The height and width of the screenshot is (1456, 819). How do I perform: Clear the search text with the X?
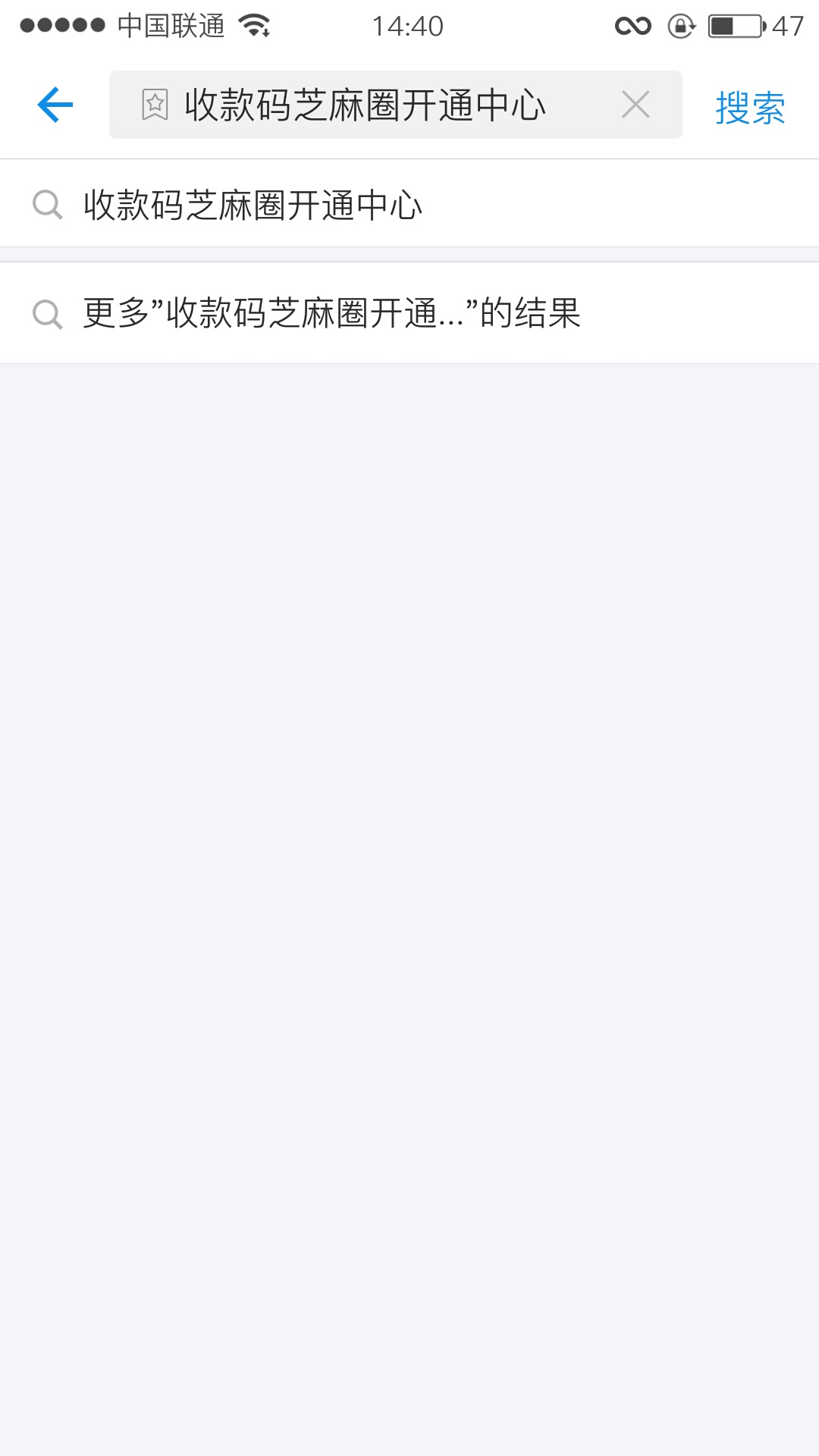pos(635,105)
